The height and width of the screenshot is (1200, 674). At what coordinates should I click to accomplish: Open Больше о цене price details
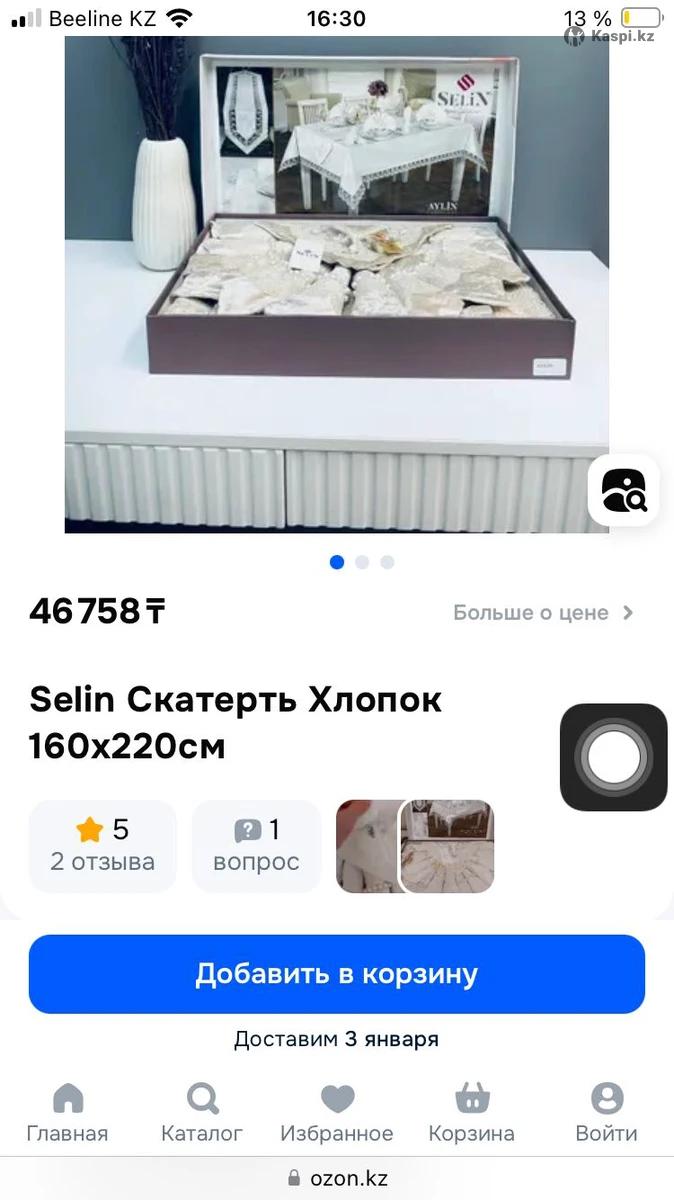click(x=543, y=613)
